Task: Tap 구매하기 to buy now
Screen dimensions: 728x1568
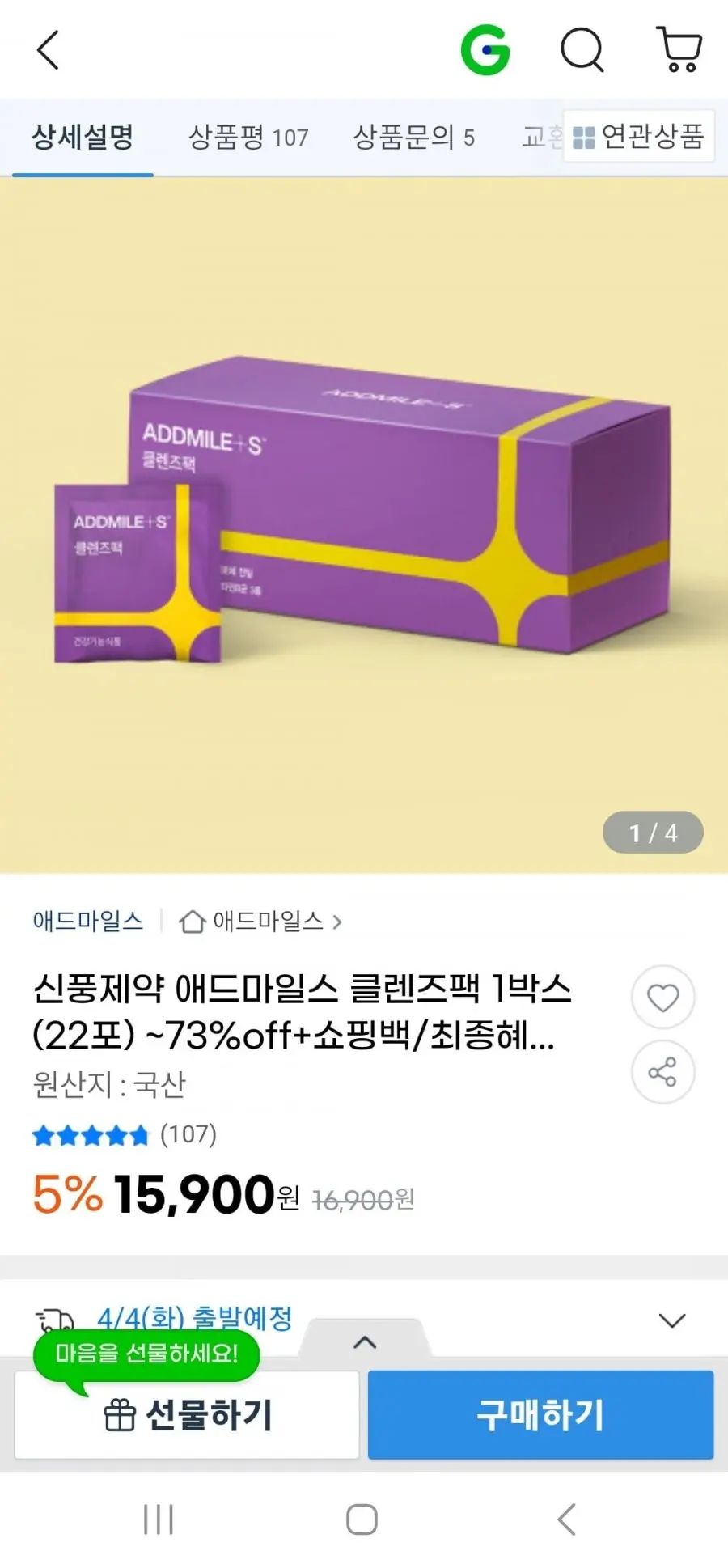Action: pyautogui.click(x=540, y=1414)
